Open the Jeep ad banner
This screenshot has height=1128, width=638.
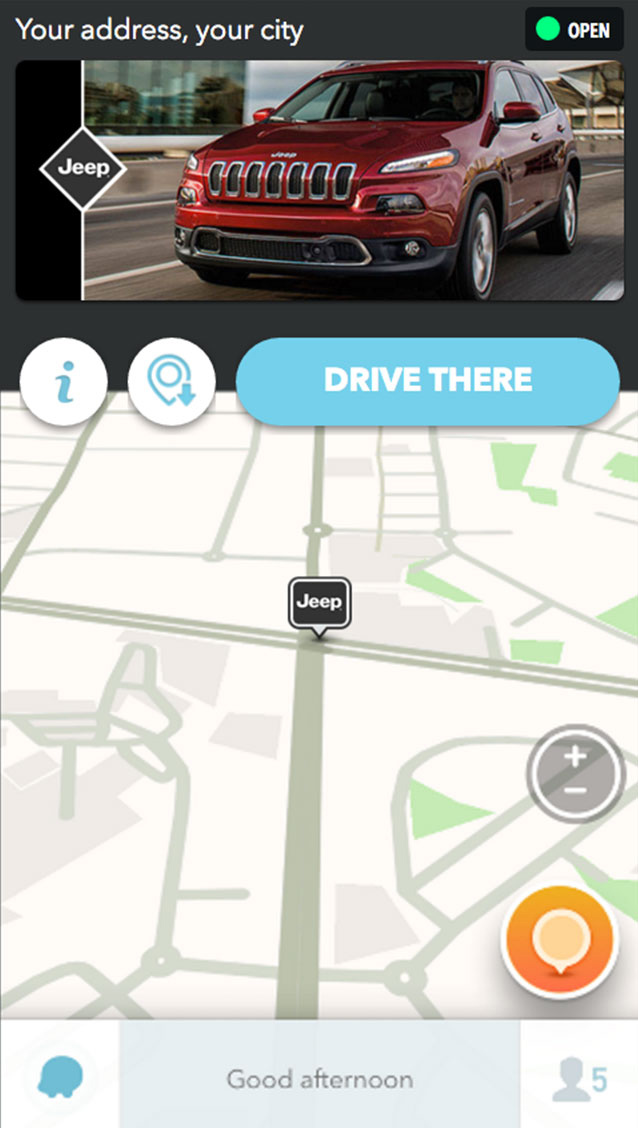[318, 180]
